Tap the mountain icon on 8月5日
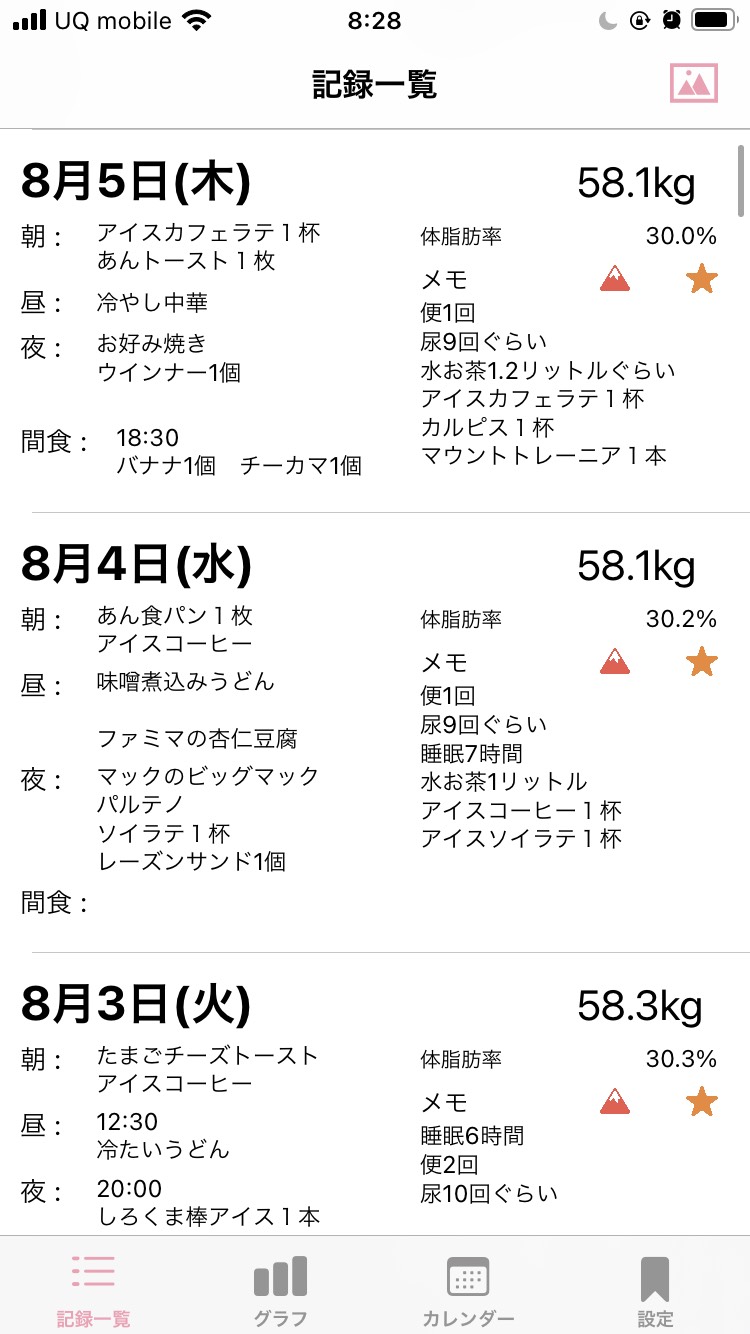 click(x=615, y=278)
